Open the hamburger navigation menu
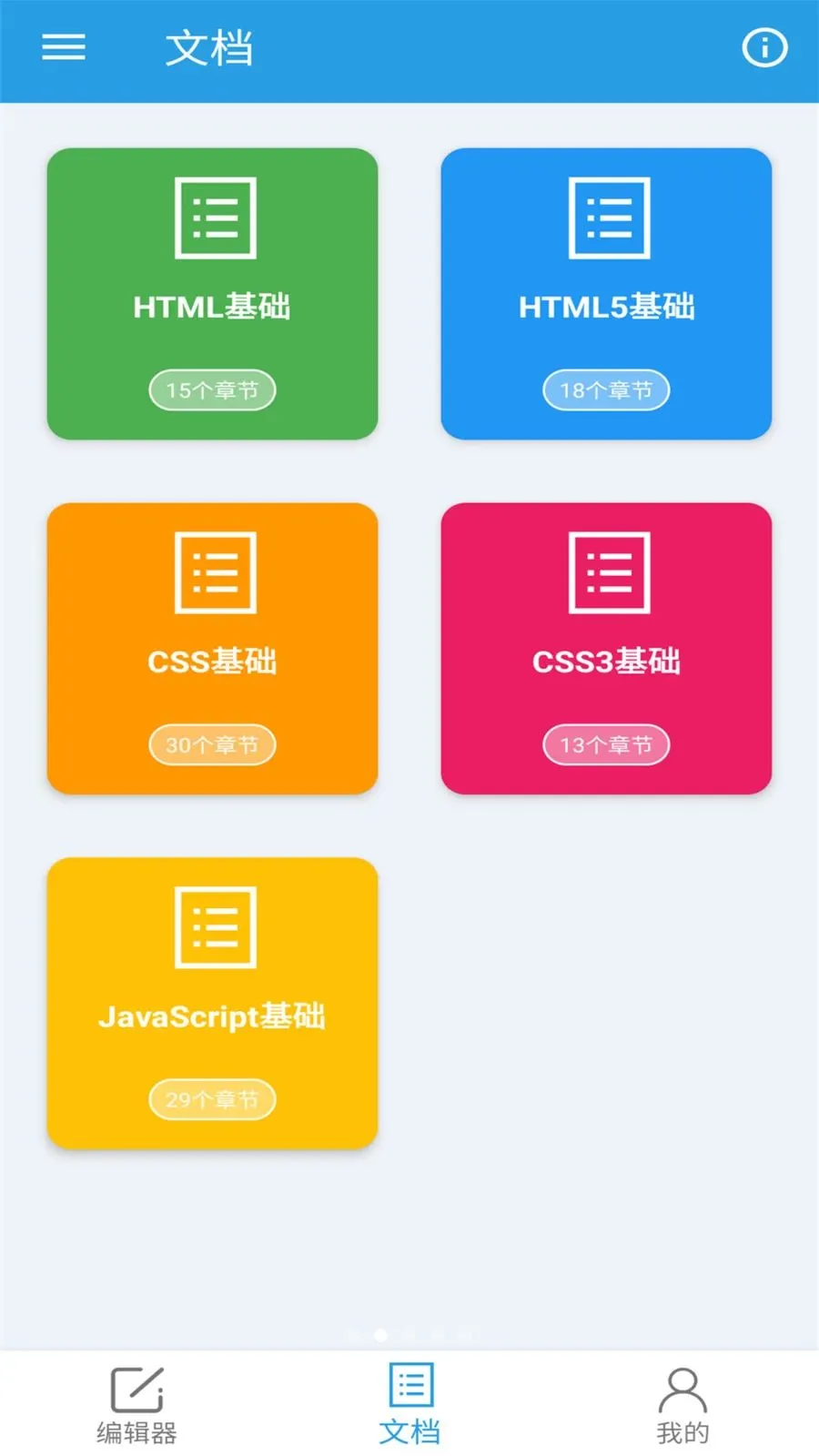 click(x=62, y=47)
